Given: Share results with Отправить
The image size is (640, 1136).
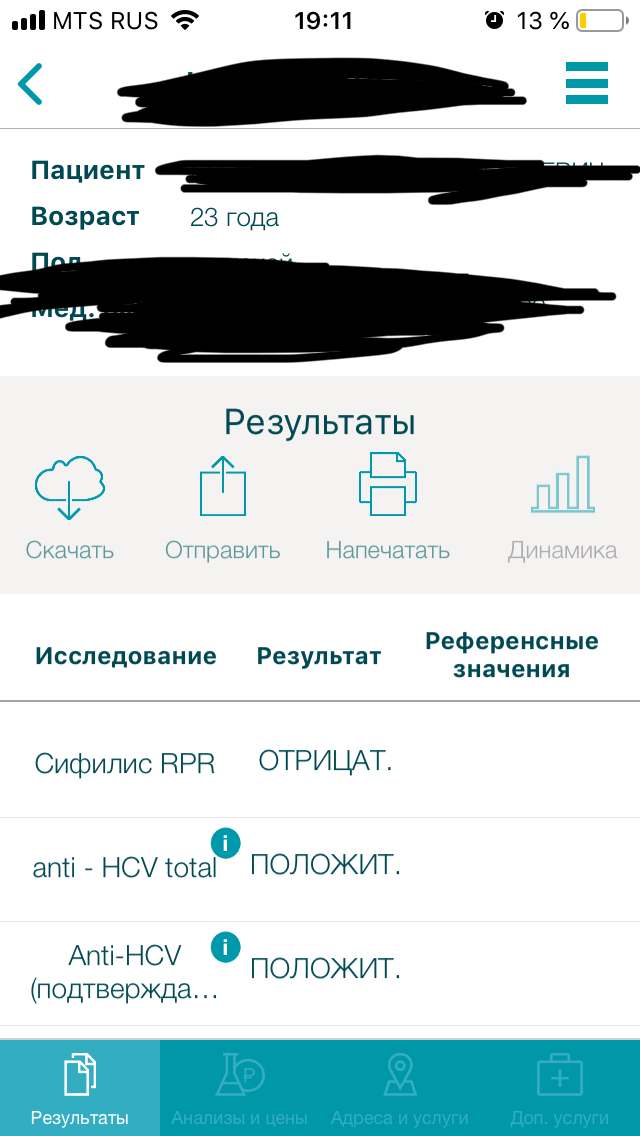Looking at the screenshot, I should [x=222, y=508].
